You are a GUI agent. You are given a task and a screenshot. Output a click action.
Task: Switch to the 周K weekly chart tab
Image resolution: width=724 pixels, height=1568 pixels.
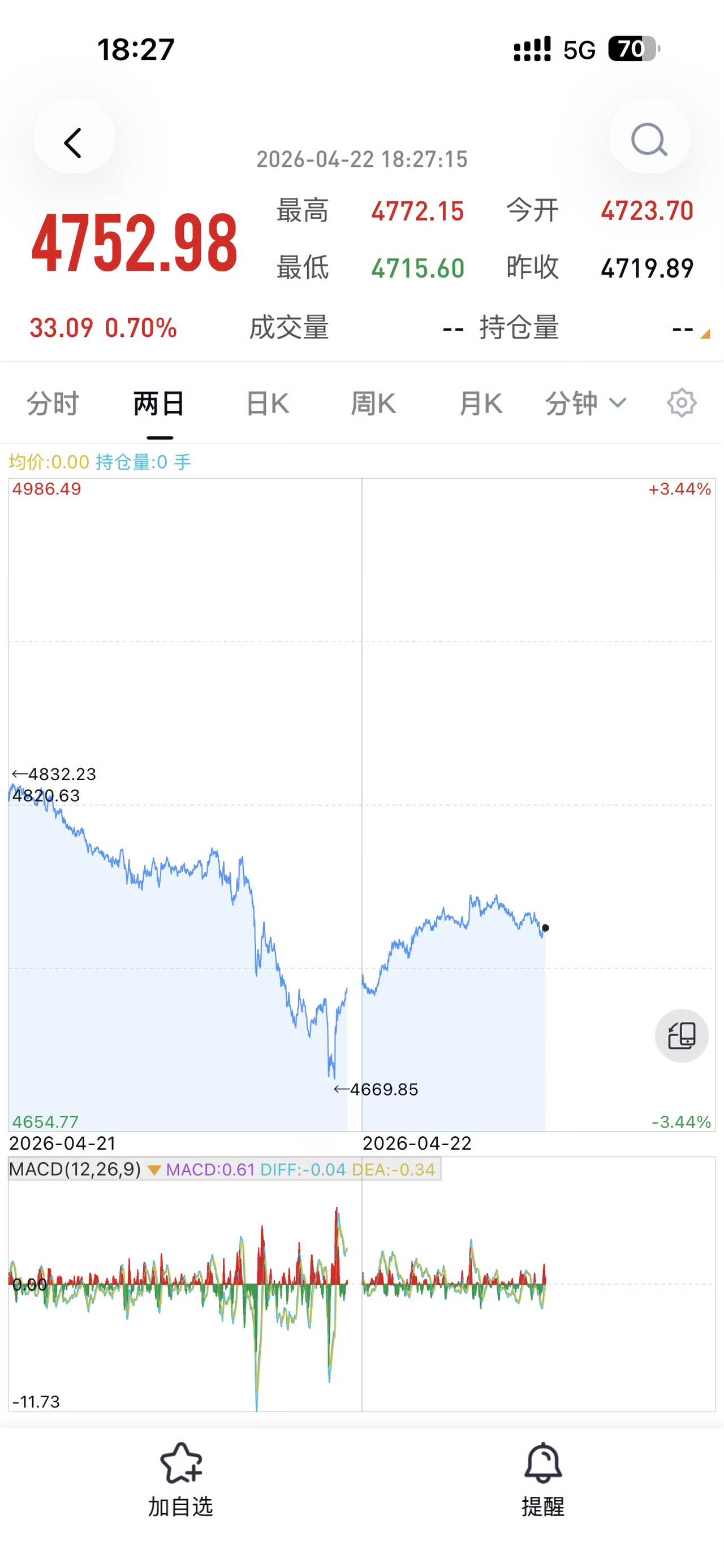point(372,403)
